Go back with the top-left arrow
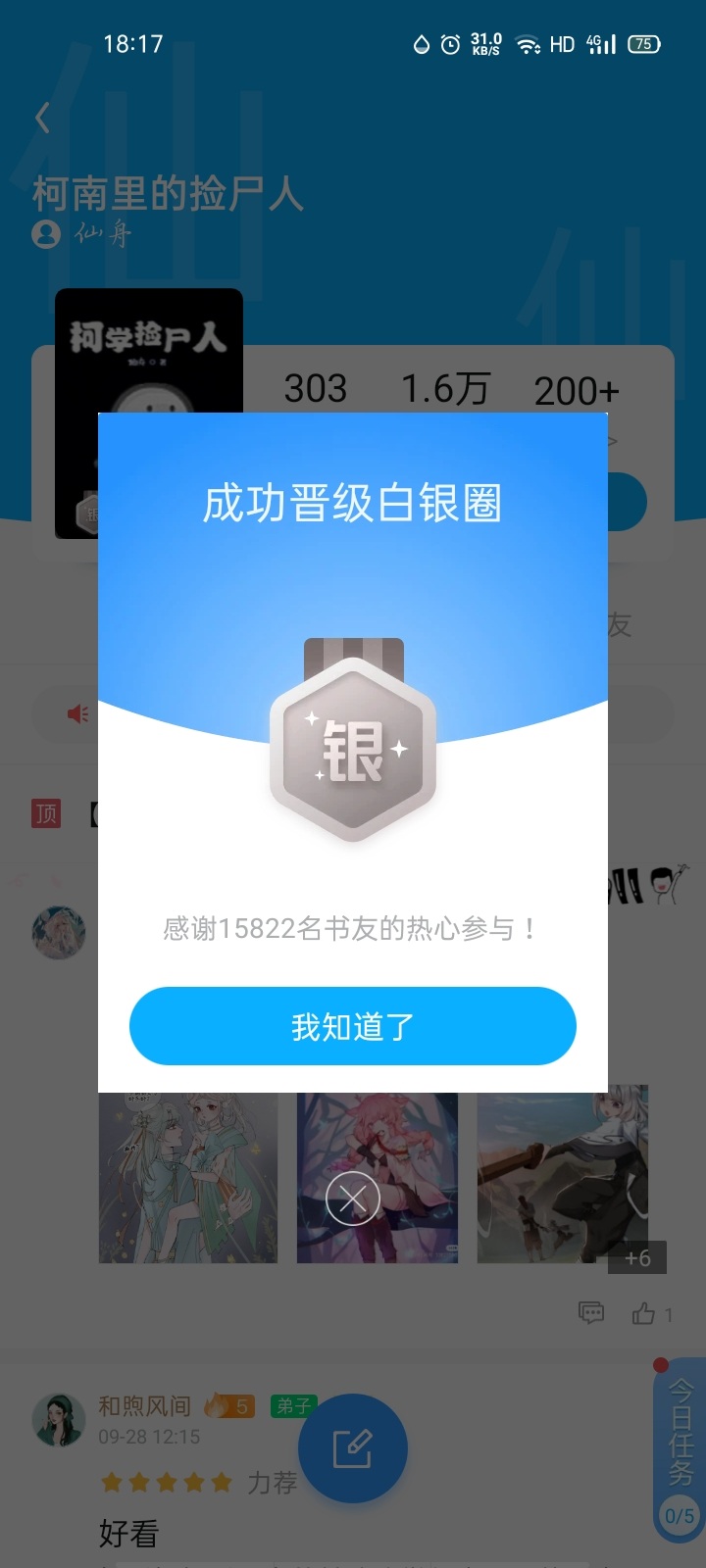Viewport: 706px width, 1568px height. 42,119
